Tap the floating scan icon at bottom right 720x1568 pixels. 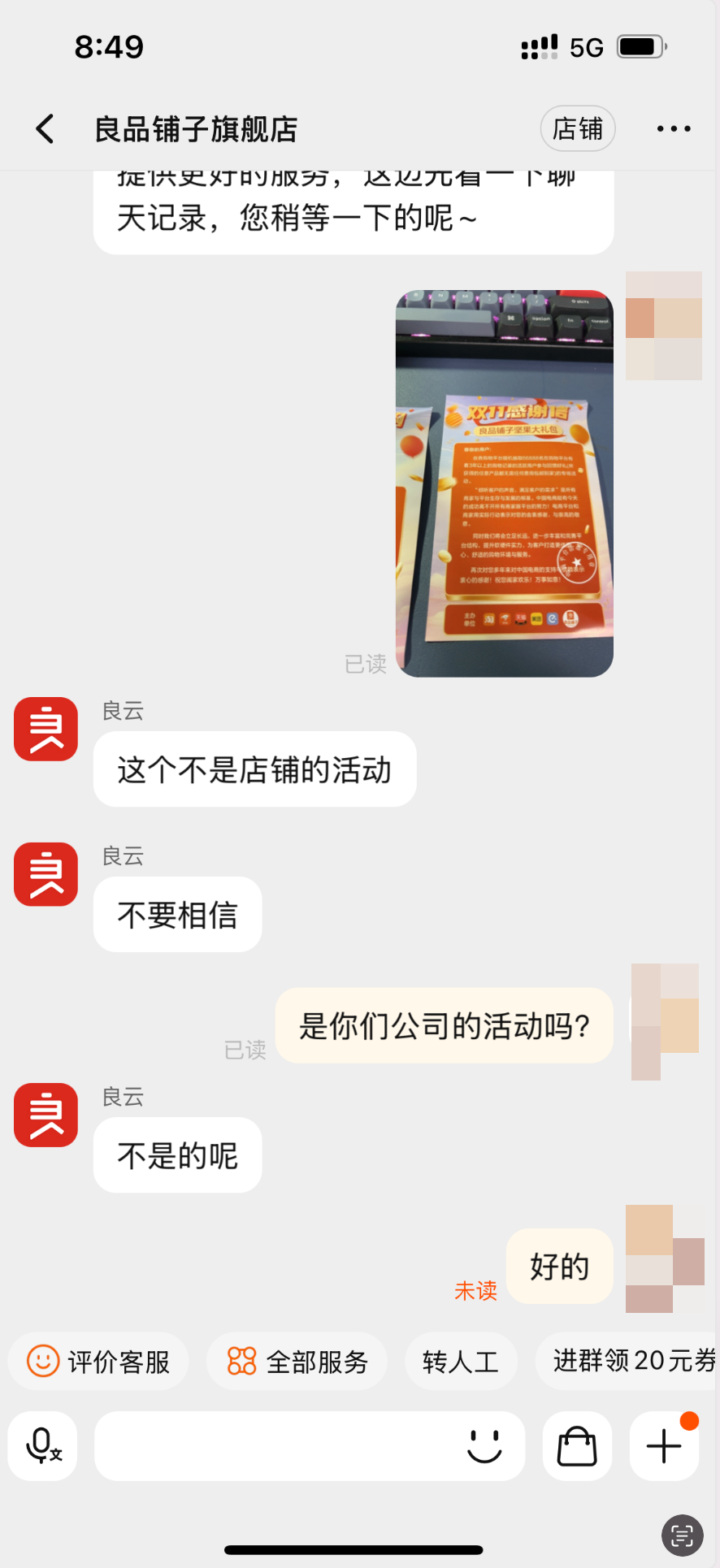(x=682, y=1536)
